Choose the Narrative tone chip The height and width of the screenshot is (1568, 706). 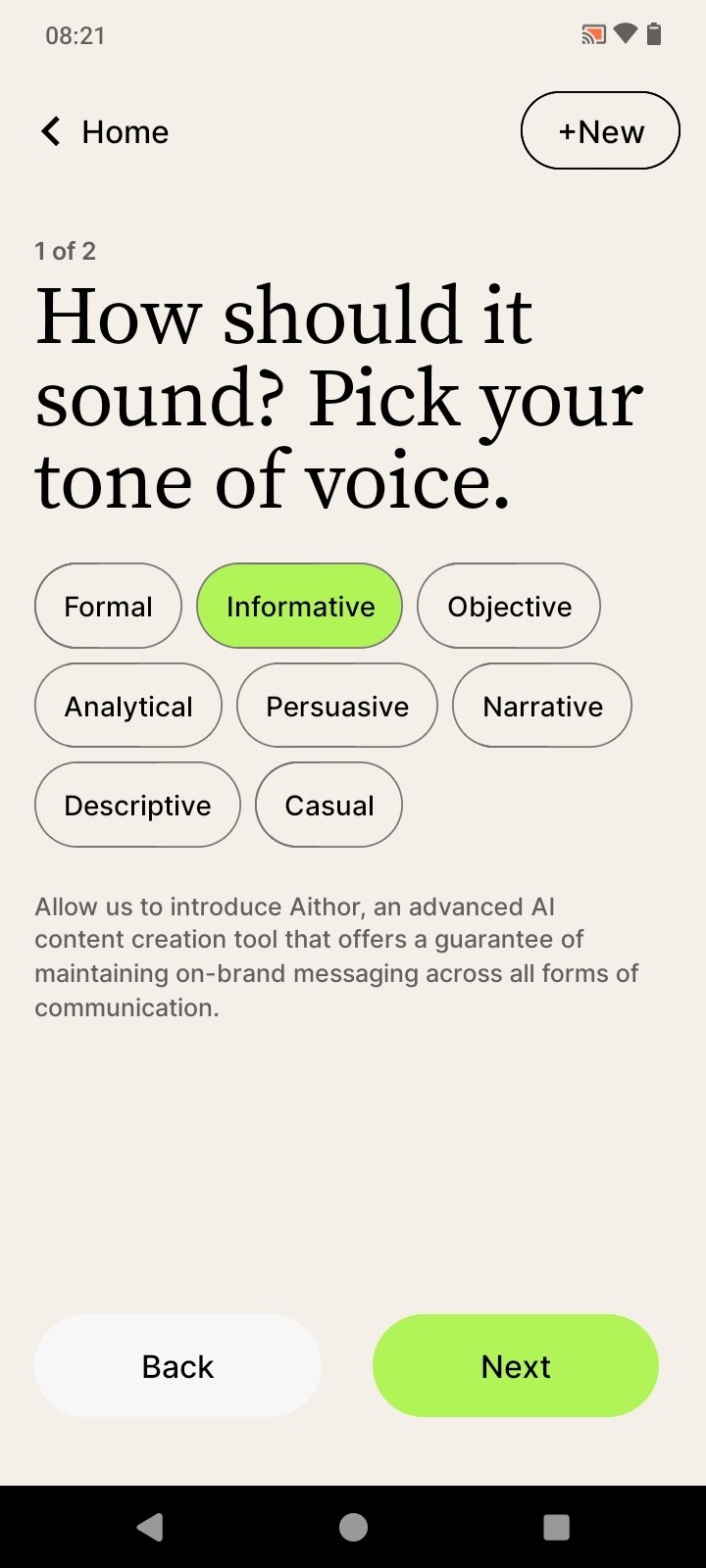point(542,707)
